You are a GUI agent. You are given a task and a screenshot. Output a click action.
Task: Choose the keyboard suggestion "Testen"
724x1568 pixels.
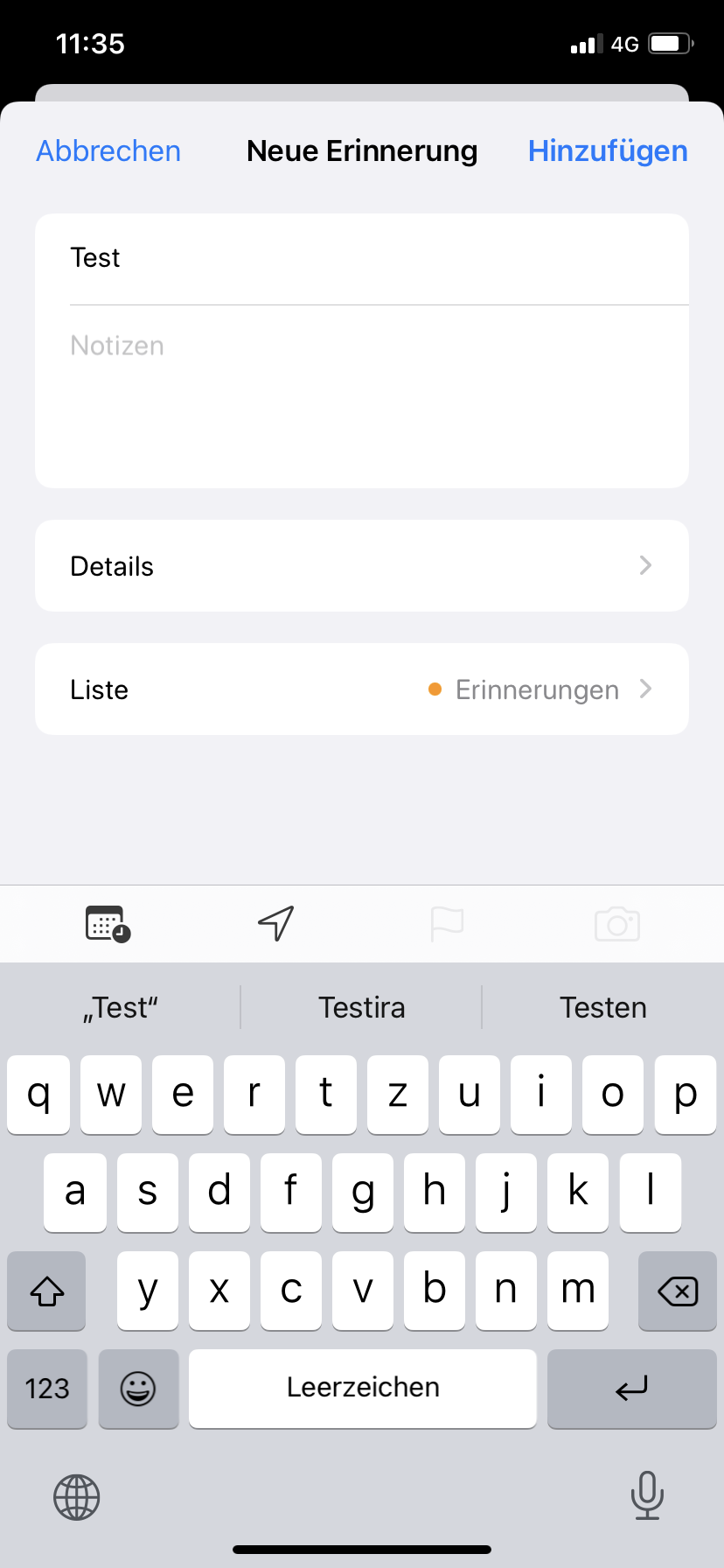(603, 1008)
